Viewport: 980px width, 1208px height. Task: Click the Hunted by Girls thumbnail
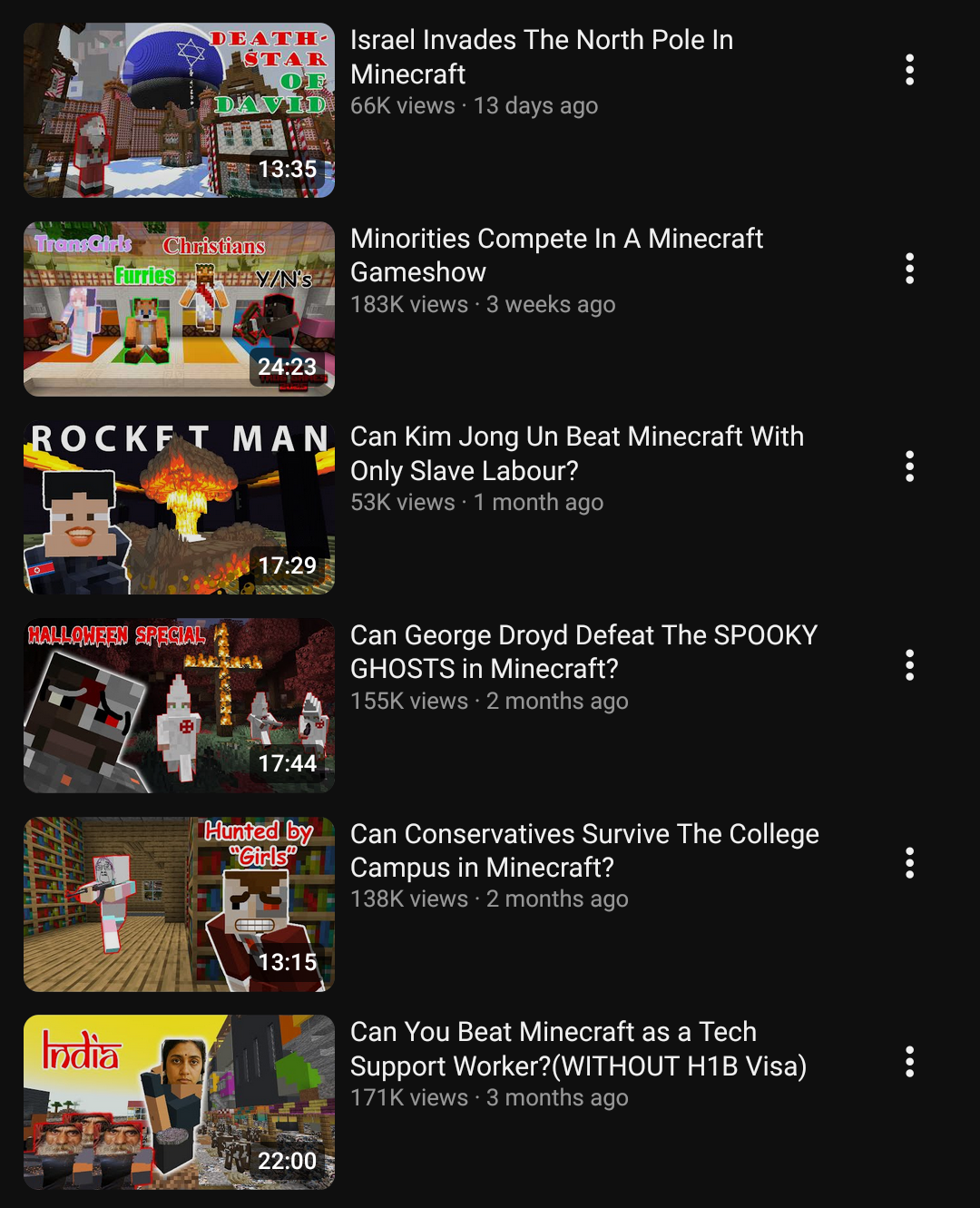[178, 903]
